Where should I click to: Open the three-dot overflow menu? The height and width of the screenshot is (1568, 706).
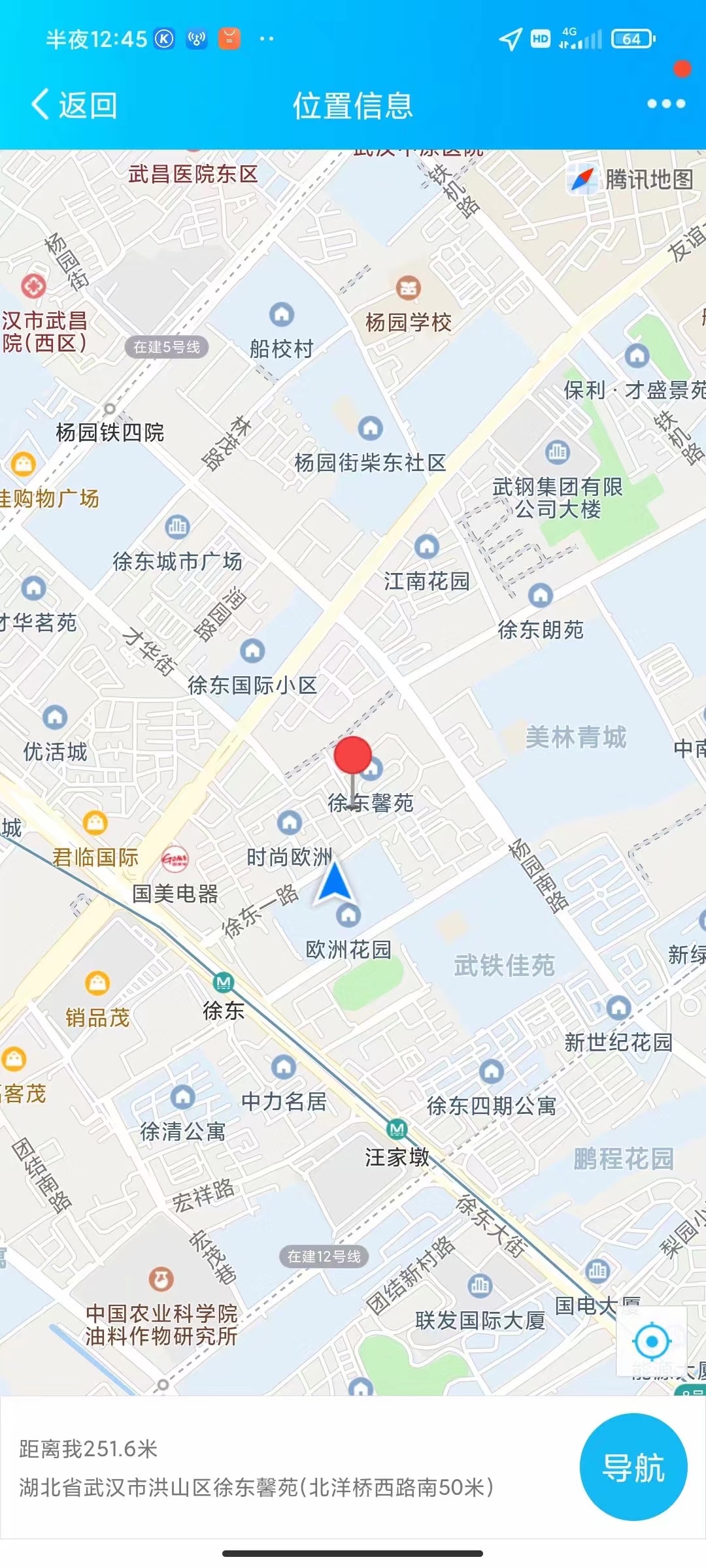[665, 104]
